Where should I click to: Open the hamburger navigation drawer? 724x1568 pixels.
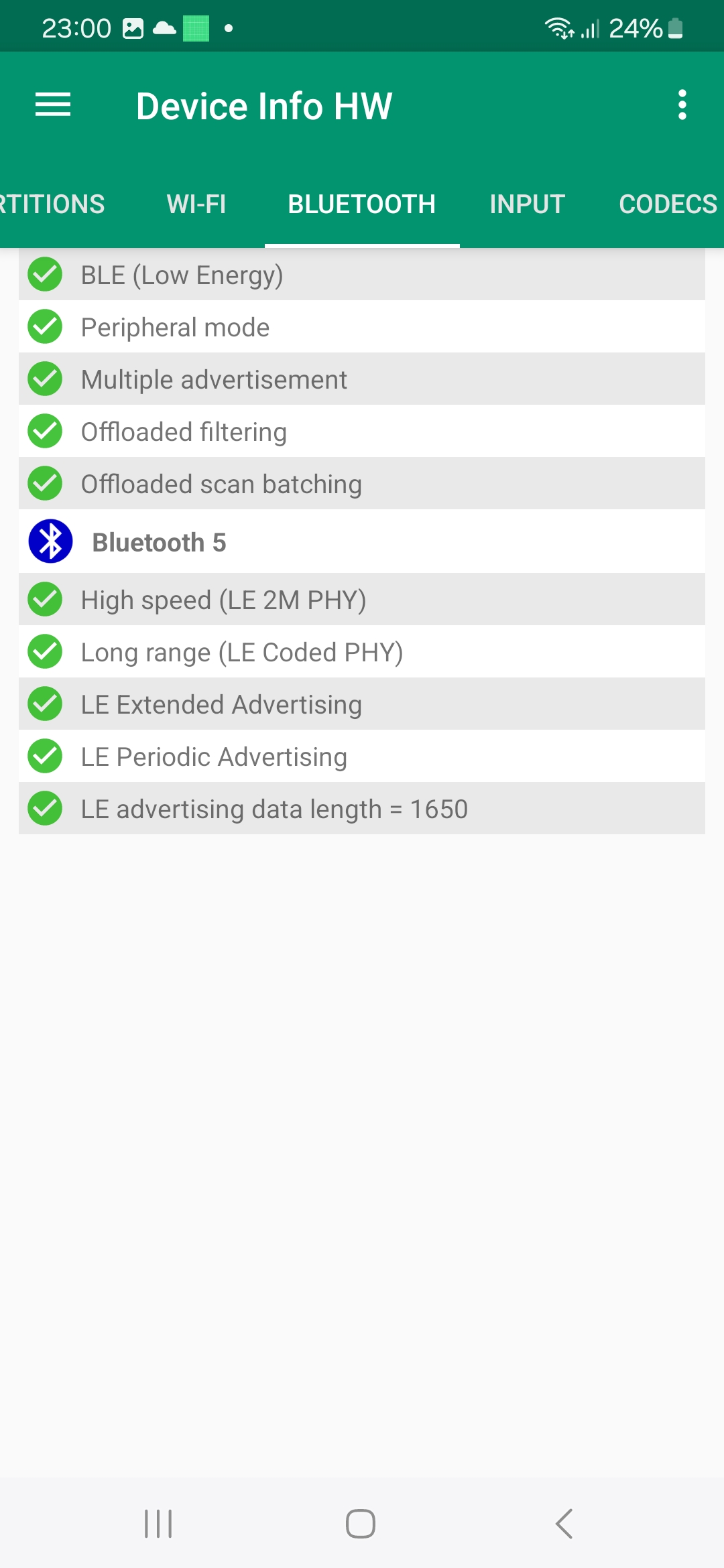coord(53,105)
